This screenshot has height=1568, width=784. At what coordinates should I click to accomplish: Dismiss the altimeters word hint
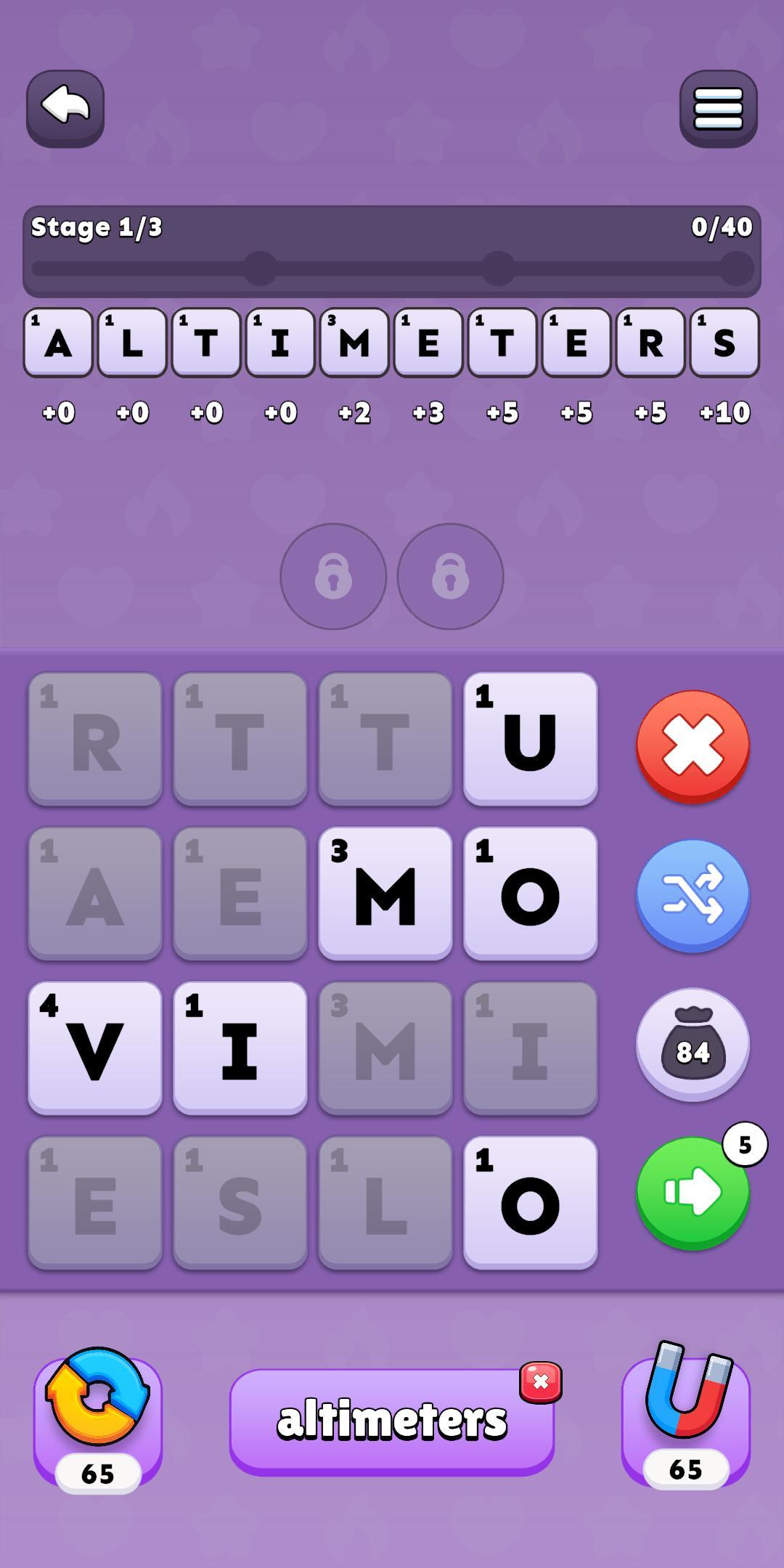tap(540, 1381)
